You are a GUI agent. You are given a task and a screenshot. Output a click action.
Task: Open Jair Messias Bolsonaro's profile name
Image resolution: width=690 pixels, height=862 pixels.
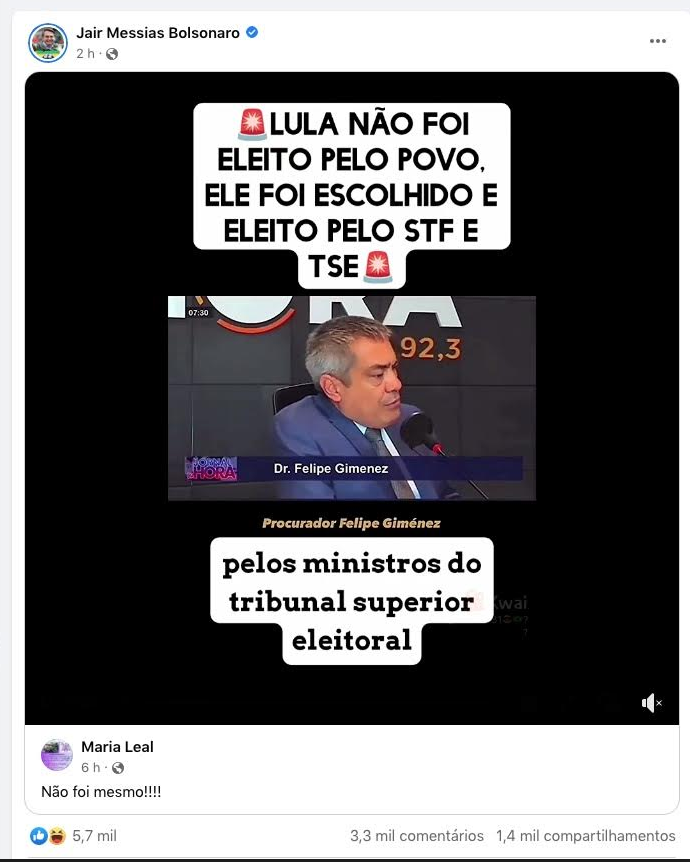(158, 33)
